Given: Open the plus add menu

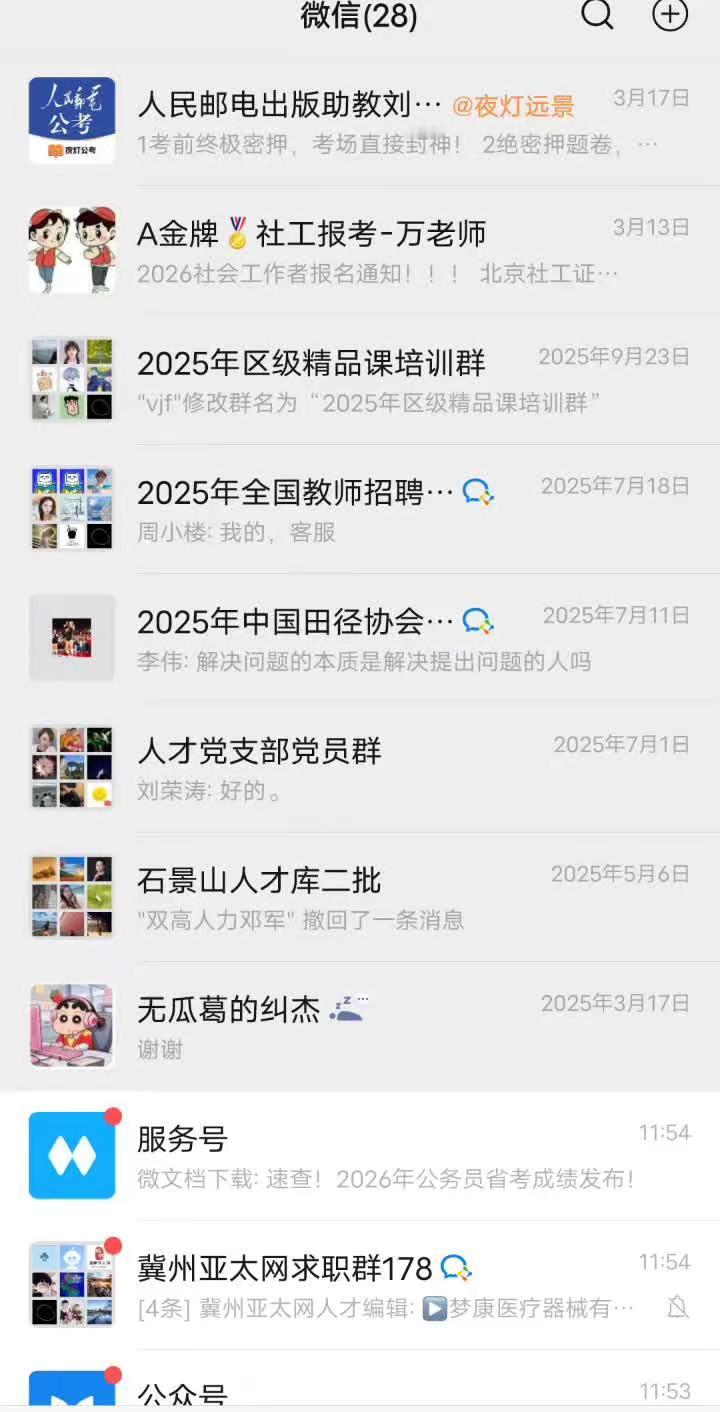Looking at the screenshot, I should 670,14.
